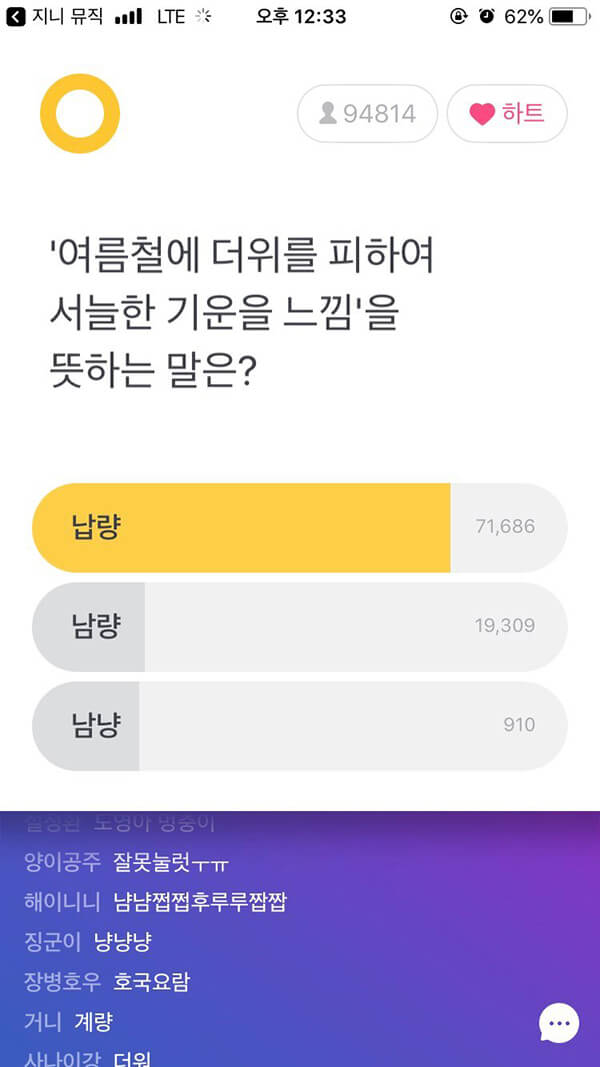600x1067 pixels.
Task: Choose the answer 남량
Action: point(300,627)
